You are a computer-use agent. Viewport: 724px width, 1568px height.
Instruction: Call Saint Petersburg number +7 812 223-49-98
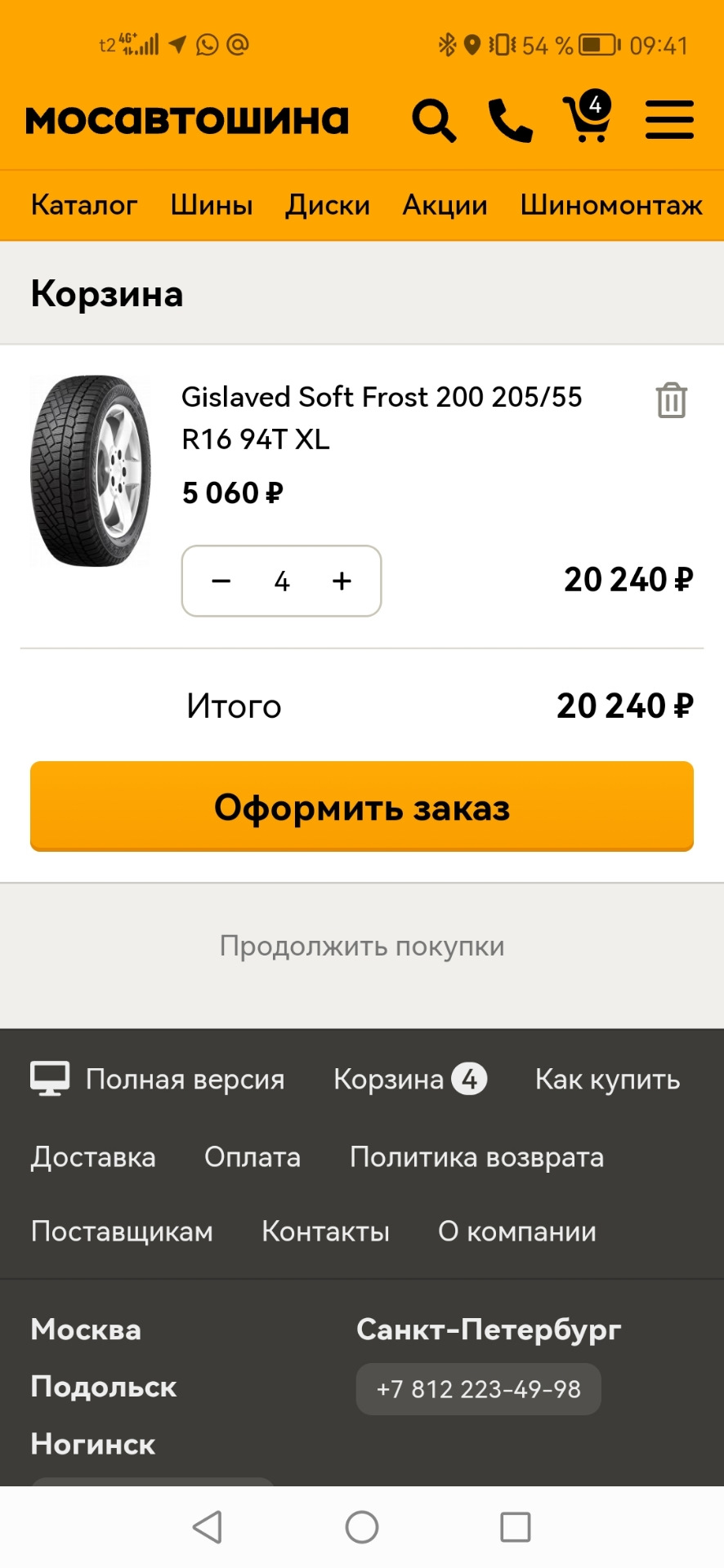pyautogui.click(x=478, y=1389)
